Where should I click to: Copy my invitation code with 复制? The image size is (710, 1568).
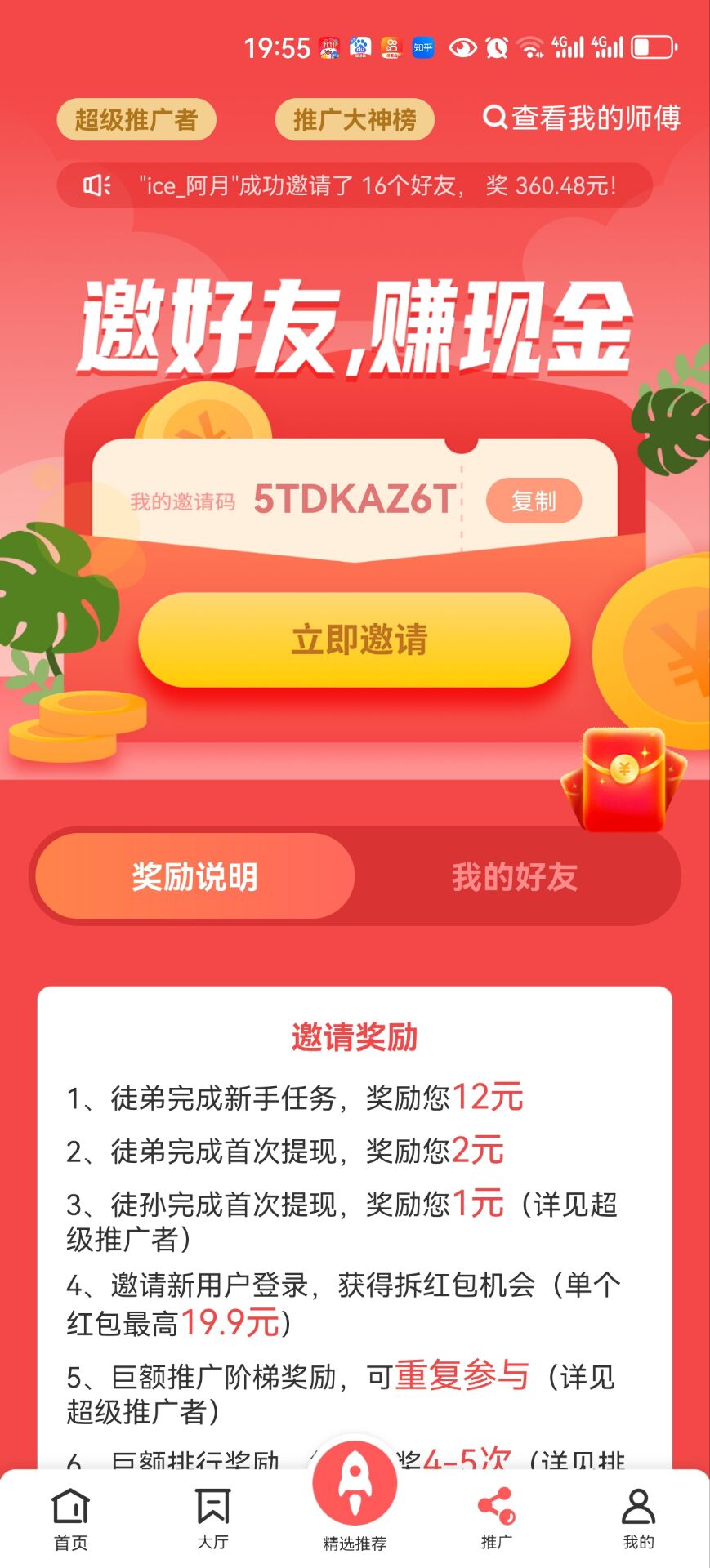point(534,501)
